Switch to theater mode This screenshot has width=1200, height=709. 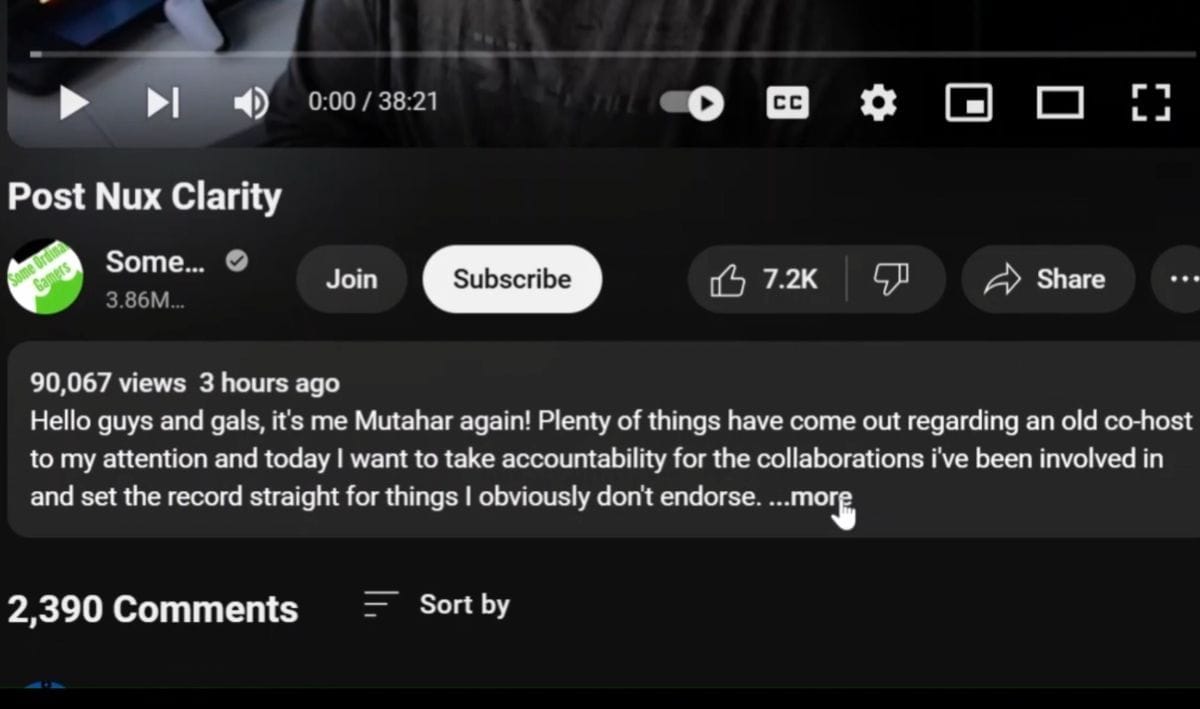tap(1059, 102)
